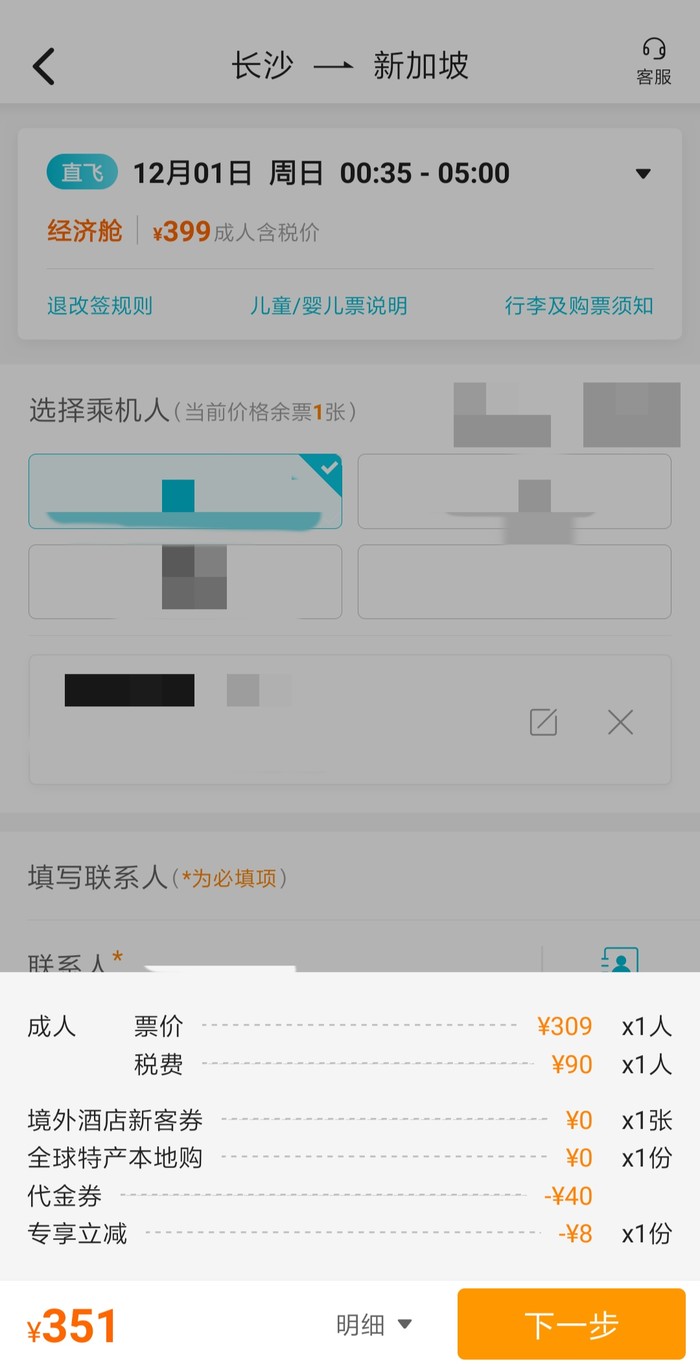Go back using the top-left arrow
This screenshot has height=1364, width=700.
[x=44, y=67]
